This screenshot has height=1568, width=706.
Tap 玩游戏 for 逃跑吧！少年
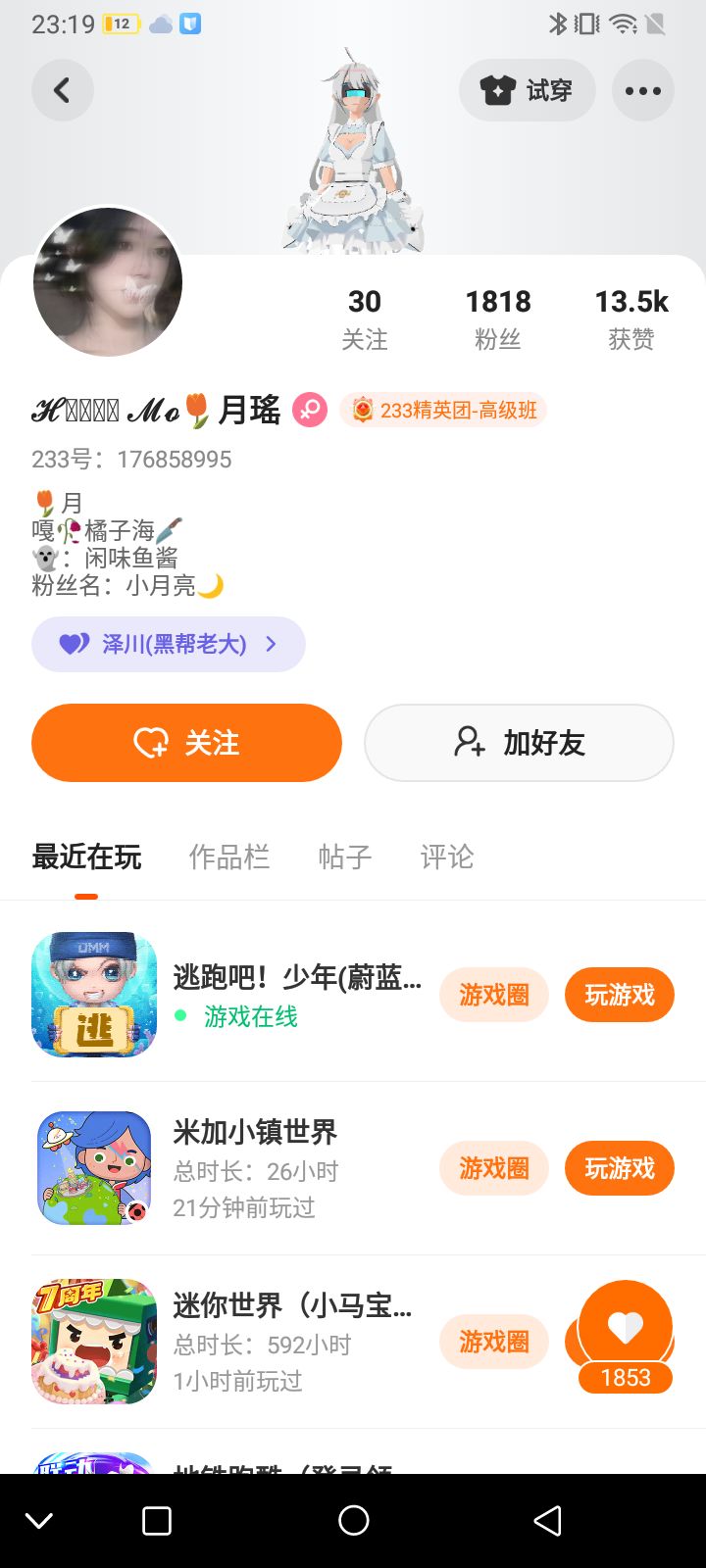point(619,995)
